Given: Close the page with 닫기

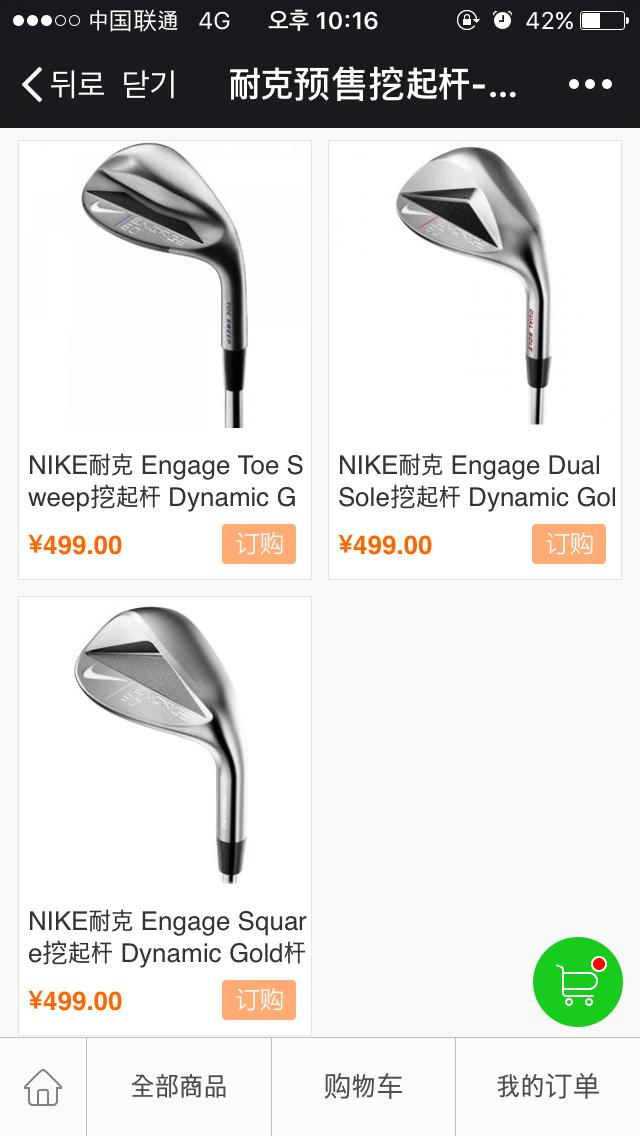Looking at the screenshot, I should pyautogui.click(x=149, y=84).
